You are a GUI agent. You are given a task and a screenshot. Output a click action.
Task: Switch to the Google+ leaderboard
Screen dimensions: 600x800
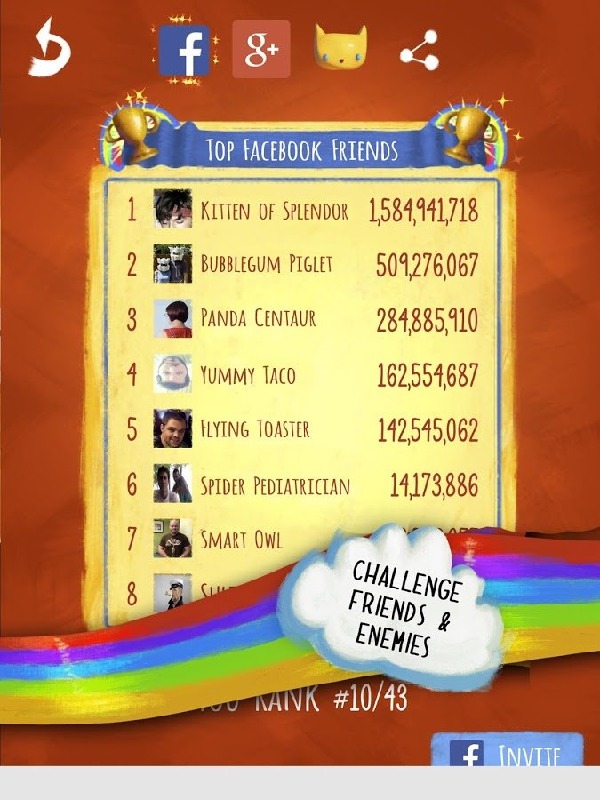pos(261,50)
